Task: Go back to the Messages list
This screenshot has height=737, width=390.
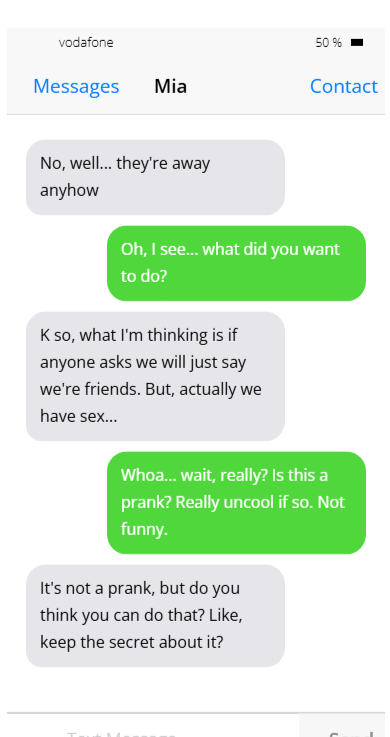Action: click(76, 86)
